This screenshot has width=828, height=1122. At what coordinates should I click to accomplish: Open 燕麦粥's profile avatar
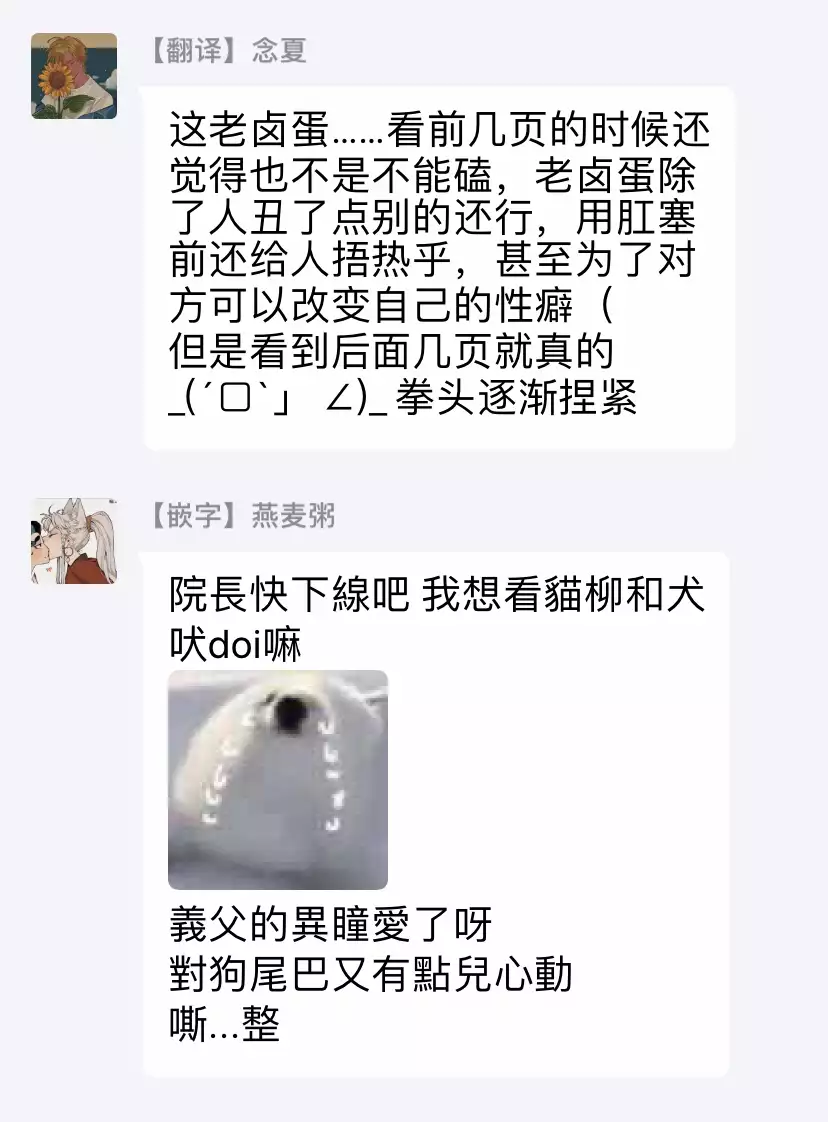pyautogui.click(x=73, y=541)
